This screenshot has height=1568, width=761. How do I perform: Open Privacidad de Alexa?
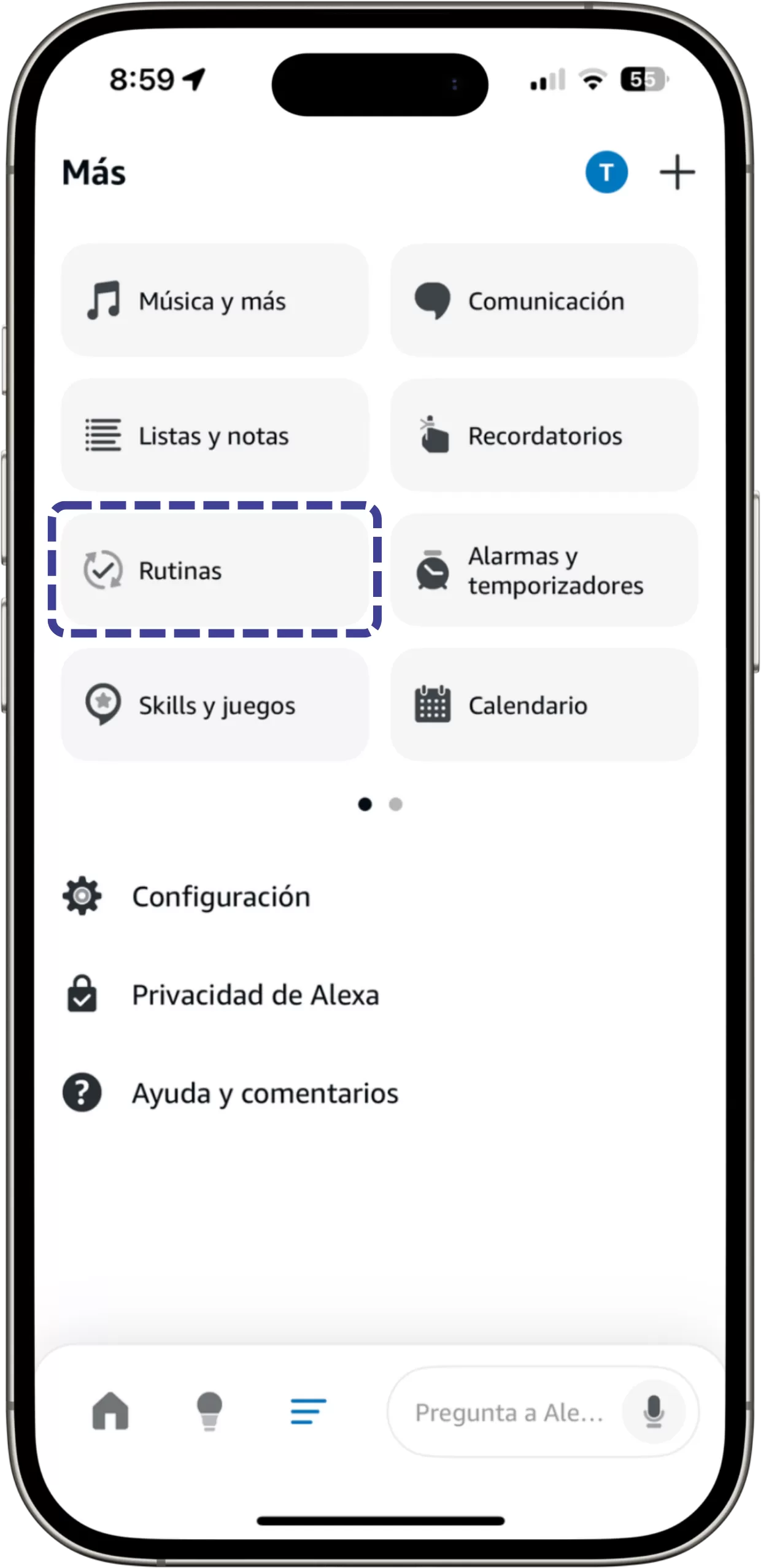pyautogui.click(x=255, y=995)
